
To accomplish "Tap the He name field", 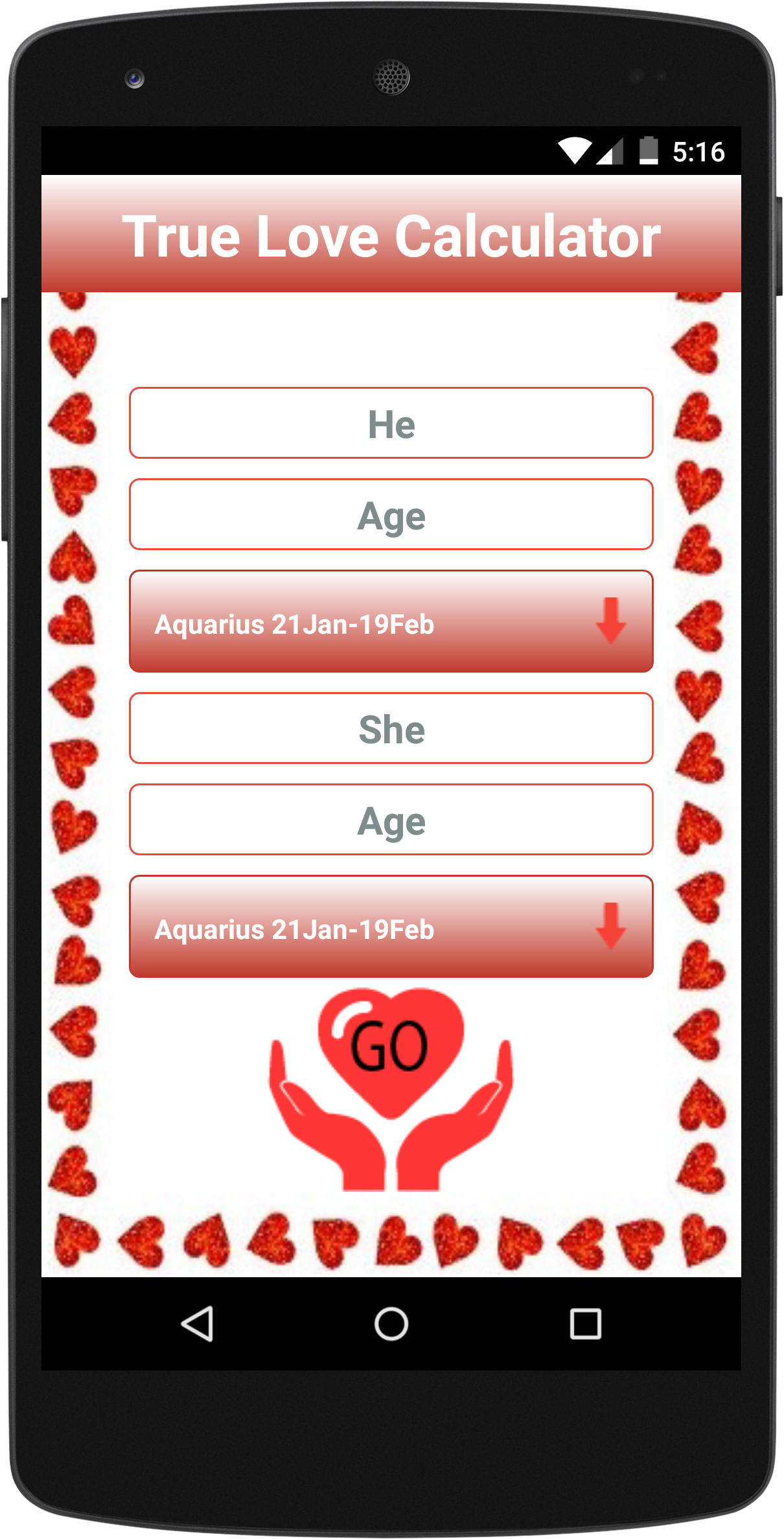I will 391,423.
